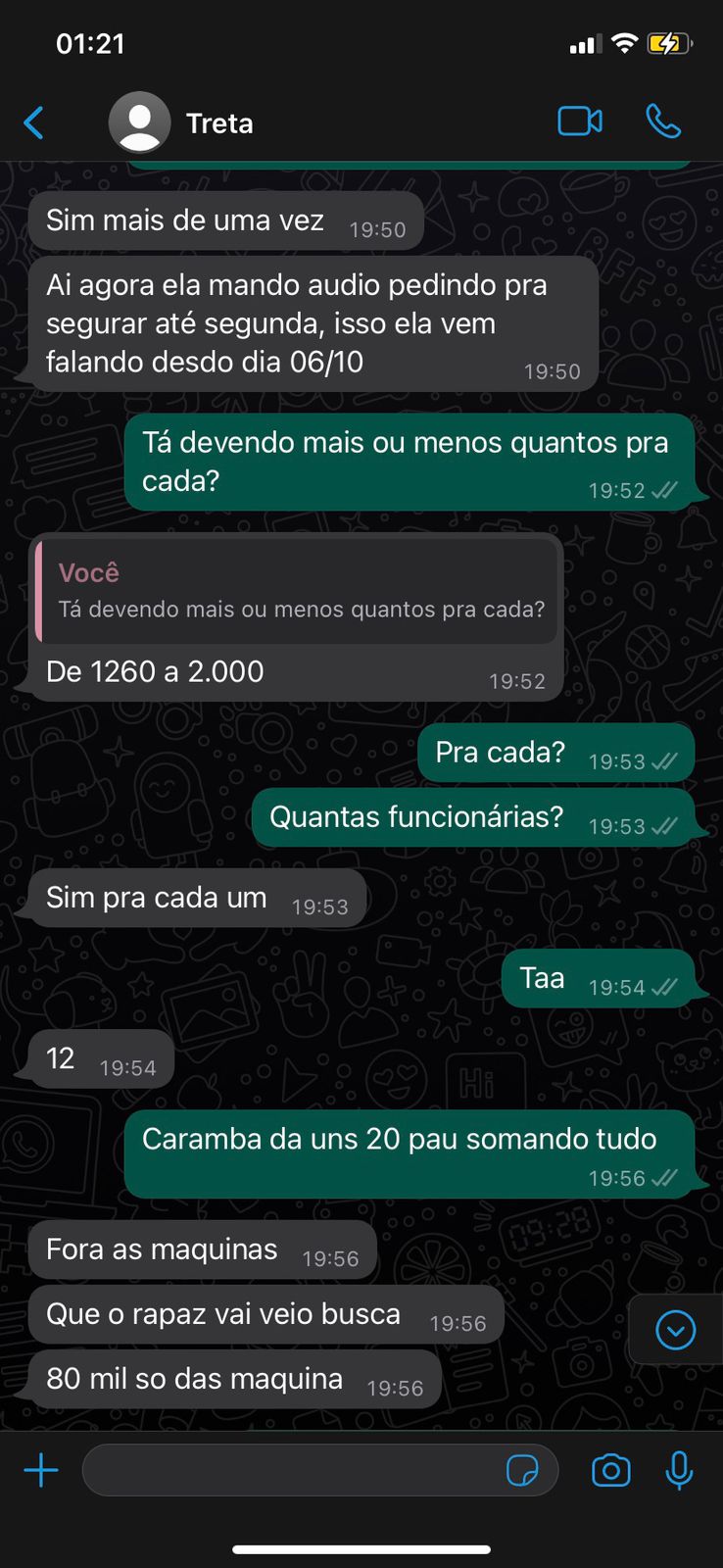Screen dimensions: 723x1568
Task: Start a video call with Treta
Action: click(580, 122)
